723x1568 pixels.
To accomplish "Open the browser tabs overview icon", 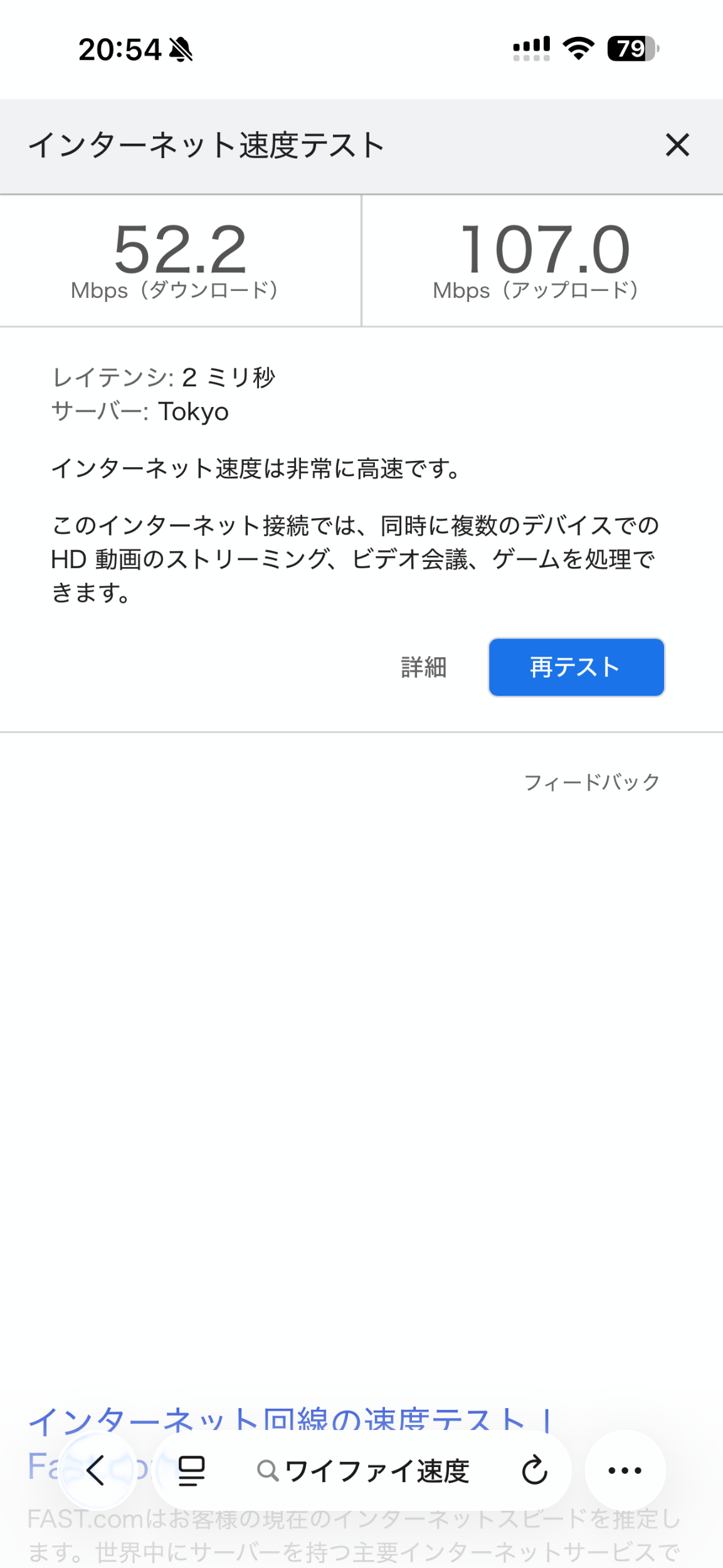I will (x=191, y=1470).
